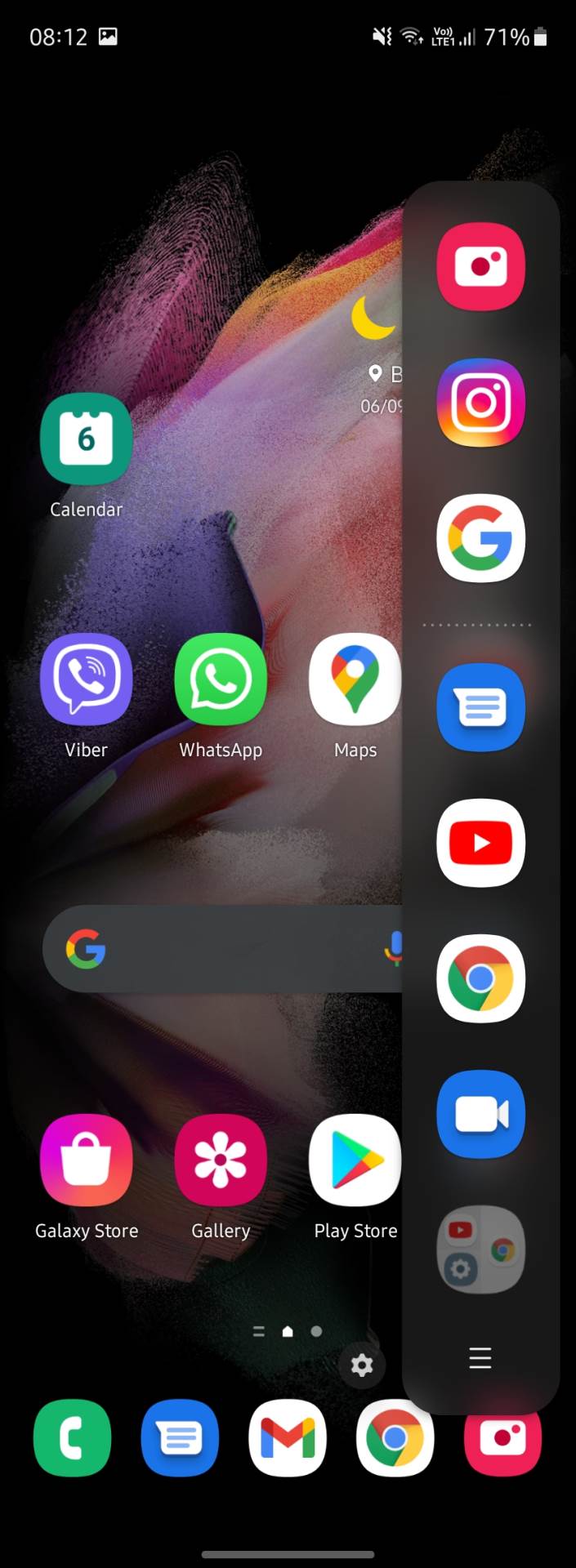Open edge panel settings gear
The image size is (576, 1568).
pos(362,1365)
